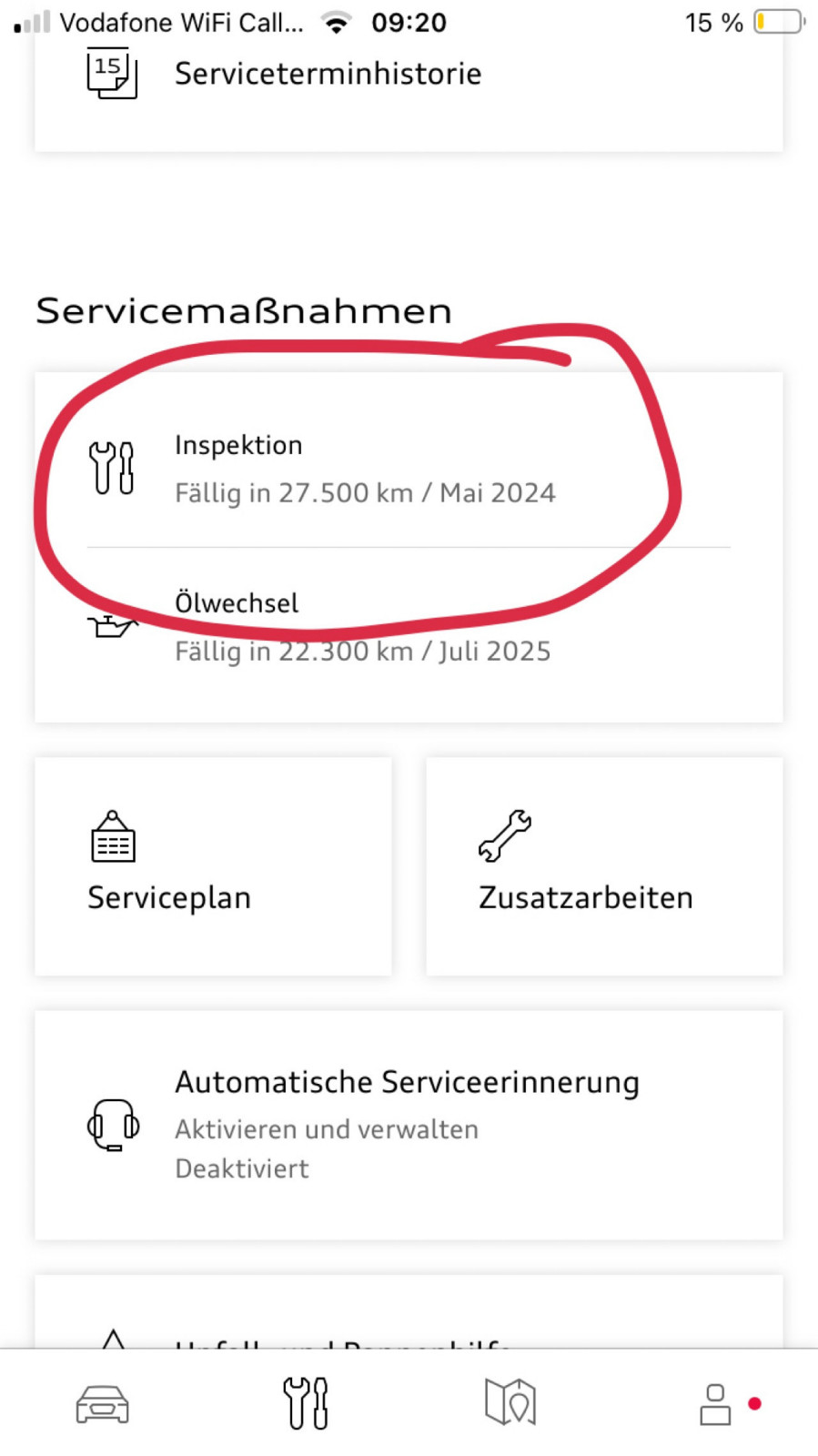Viewport: 818px width, 1456px height.
Task: Open the profile icon with the red notification dot
Action: click(x=715, y=1403)
